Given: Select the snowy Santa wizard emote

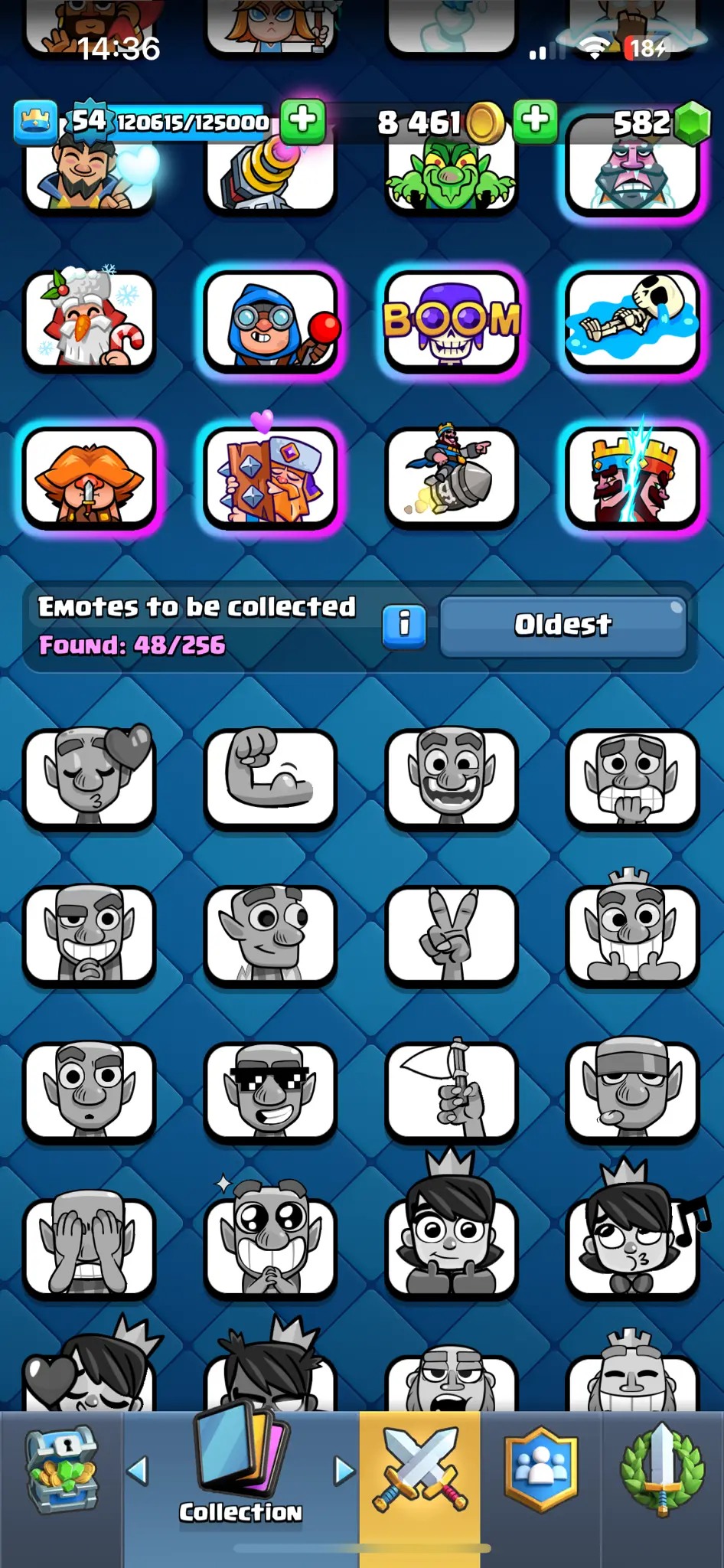Looking at the screenshot, I should (90, 322).
